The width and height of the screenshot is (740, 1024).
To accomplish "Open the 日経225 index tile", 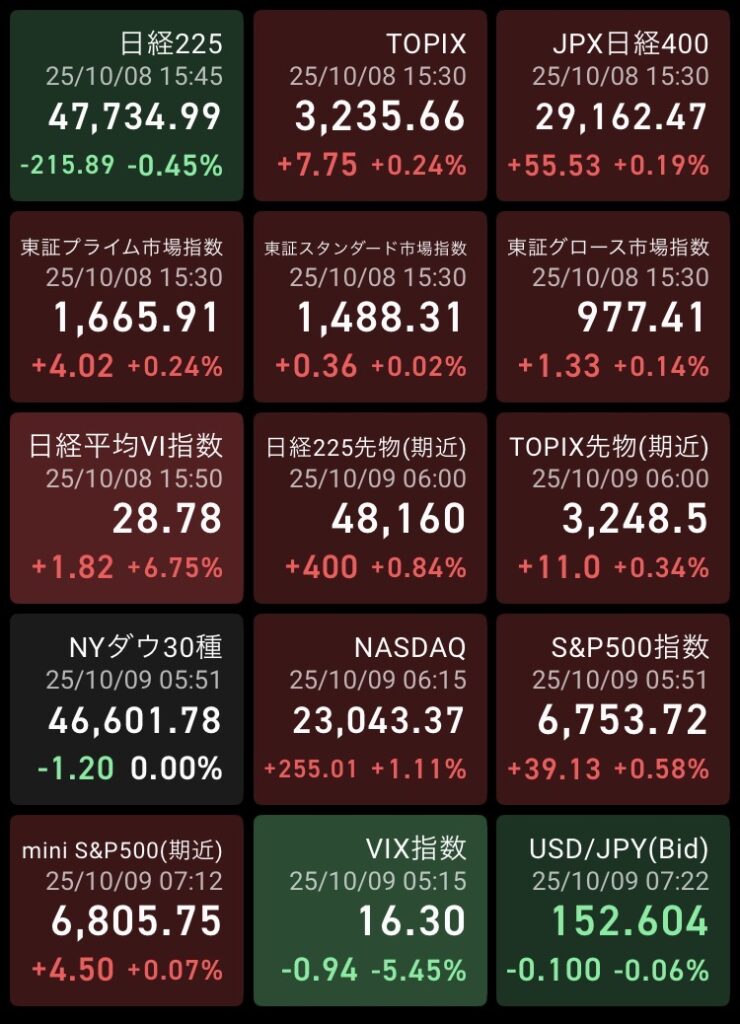I will [x=127, y=105].
